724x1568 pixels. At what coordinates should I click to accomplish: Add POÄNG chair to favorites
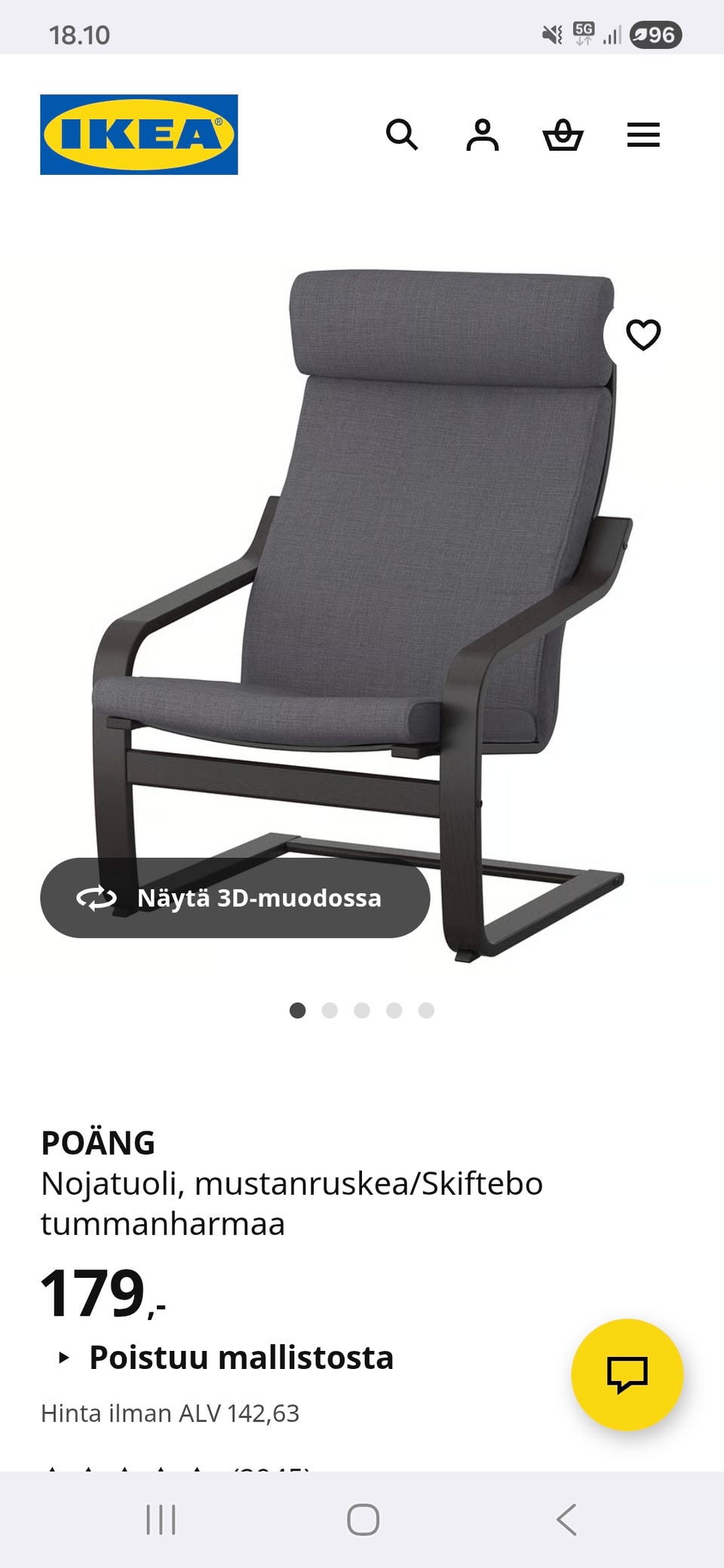[643, 335]
